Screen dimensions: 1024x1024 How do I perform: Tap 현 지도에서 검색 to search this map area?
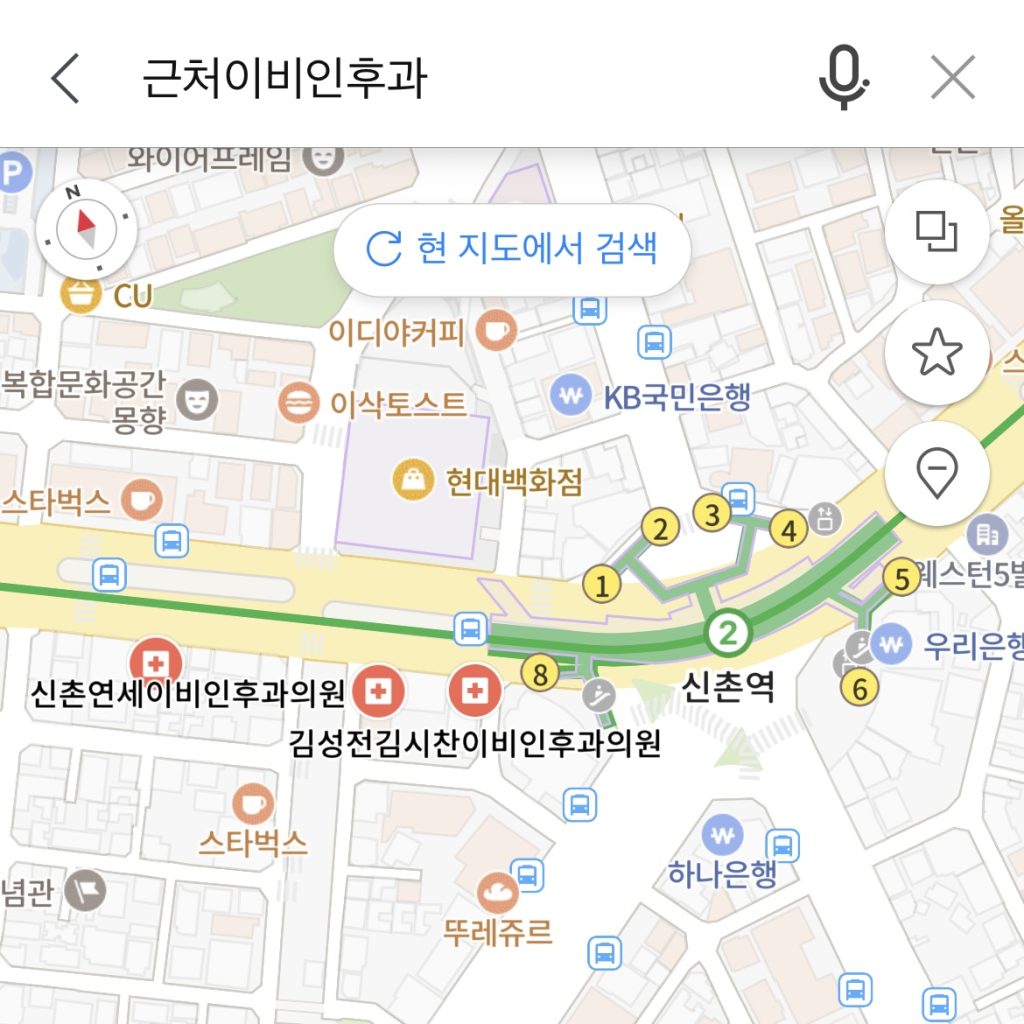(512, 249)
